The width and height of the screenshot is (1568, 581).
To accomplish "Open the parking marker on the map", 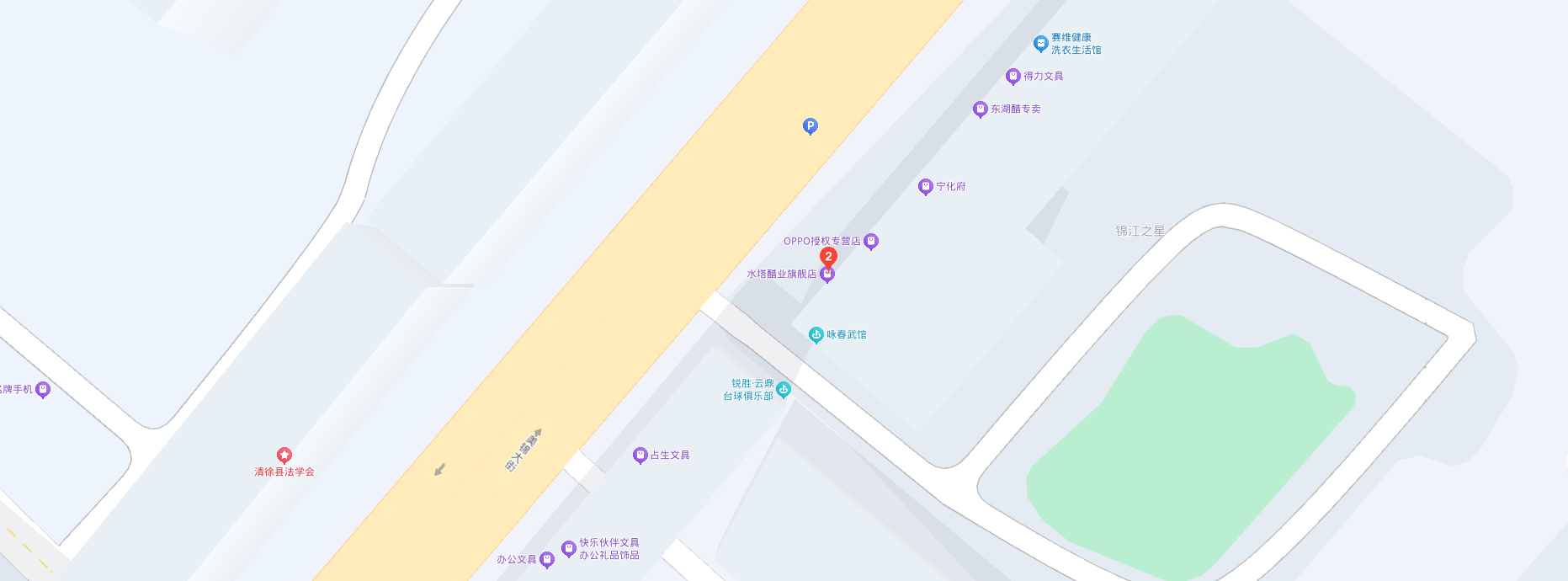I will tap(810, 126).
